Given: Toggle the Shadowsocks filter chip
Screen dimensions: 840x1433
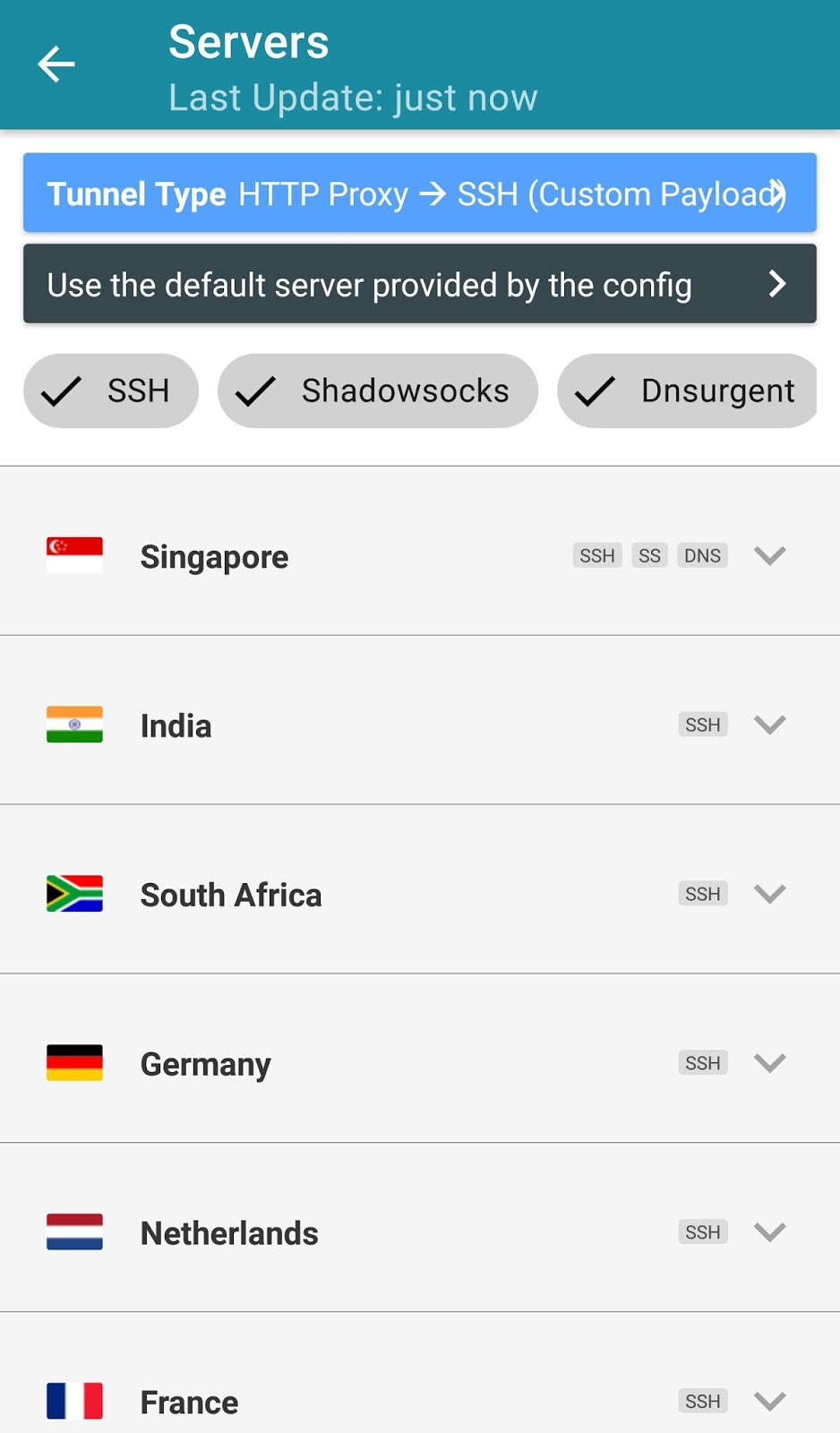Looking at the screenshot, I should click(377, 391).
